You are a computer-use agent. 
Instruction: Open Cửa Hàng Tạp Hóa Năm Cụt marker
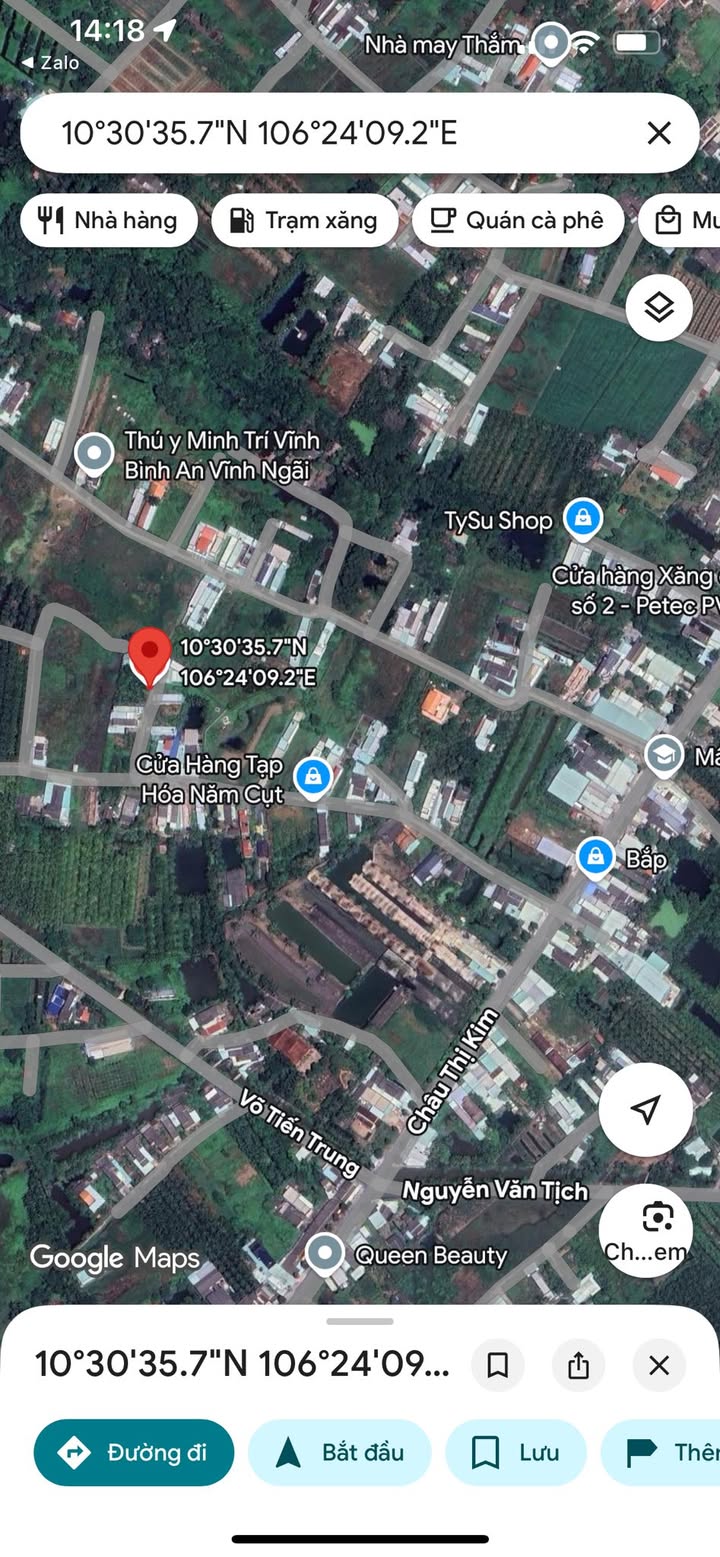point(314,777)
